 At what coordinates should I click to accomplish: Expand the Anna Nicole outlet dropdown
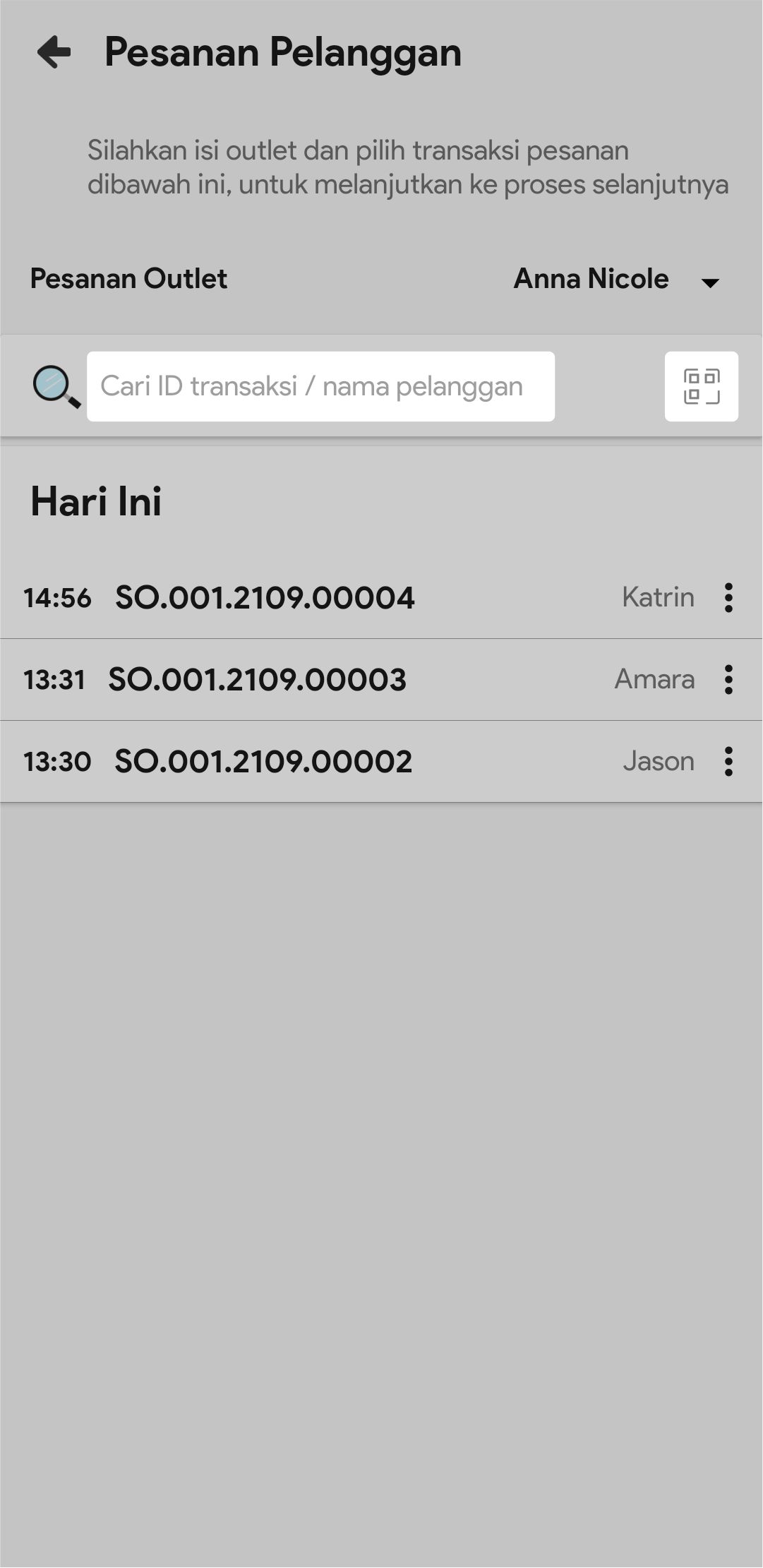click(x=709, y=282)
